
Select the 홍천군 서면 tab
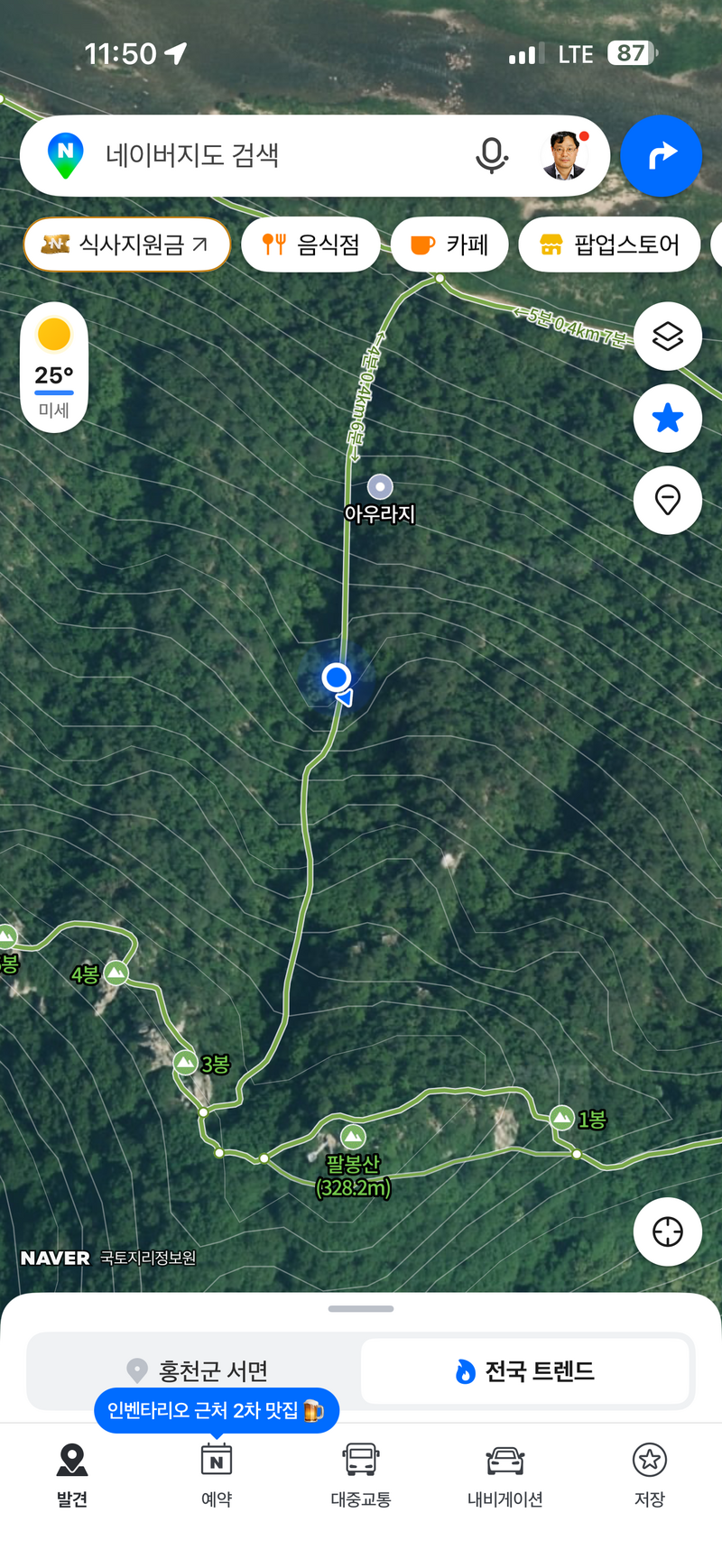click(x=197, y=1371)
